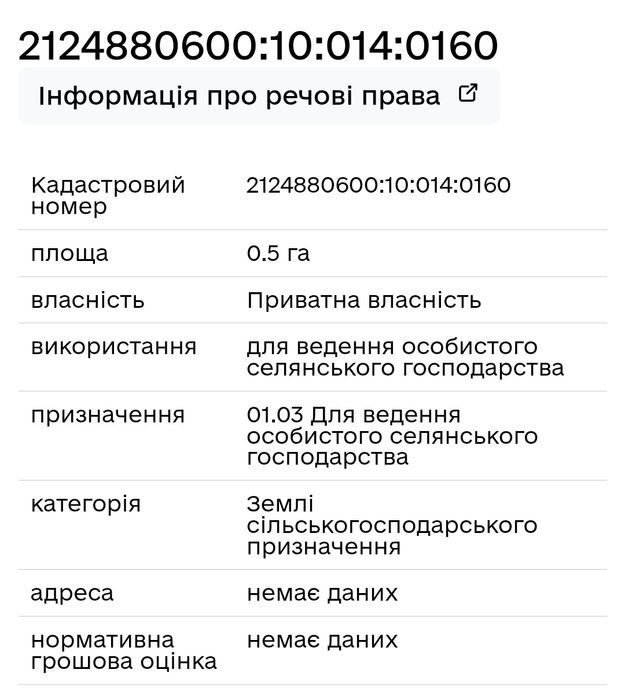Open Інформація про речові права link
This screenshot has height=699, width=625.
pyautogui.click(x=258, y=96)
